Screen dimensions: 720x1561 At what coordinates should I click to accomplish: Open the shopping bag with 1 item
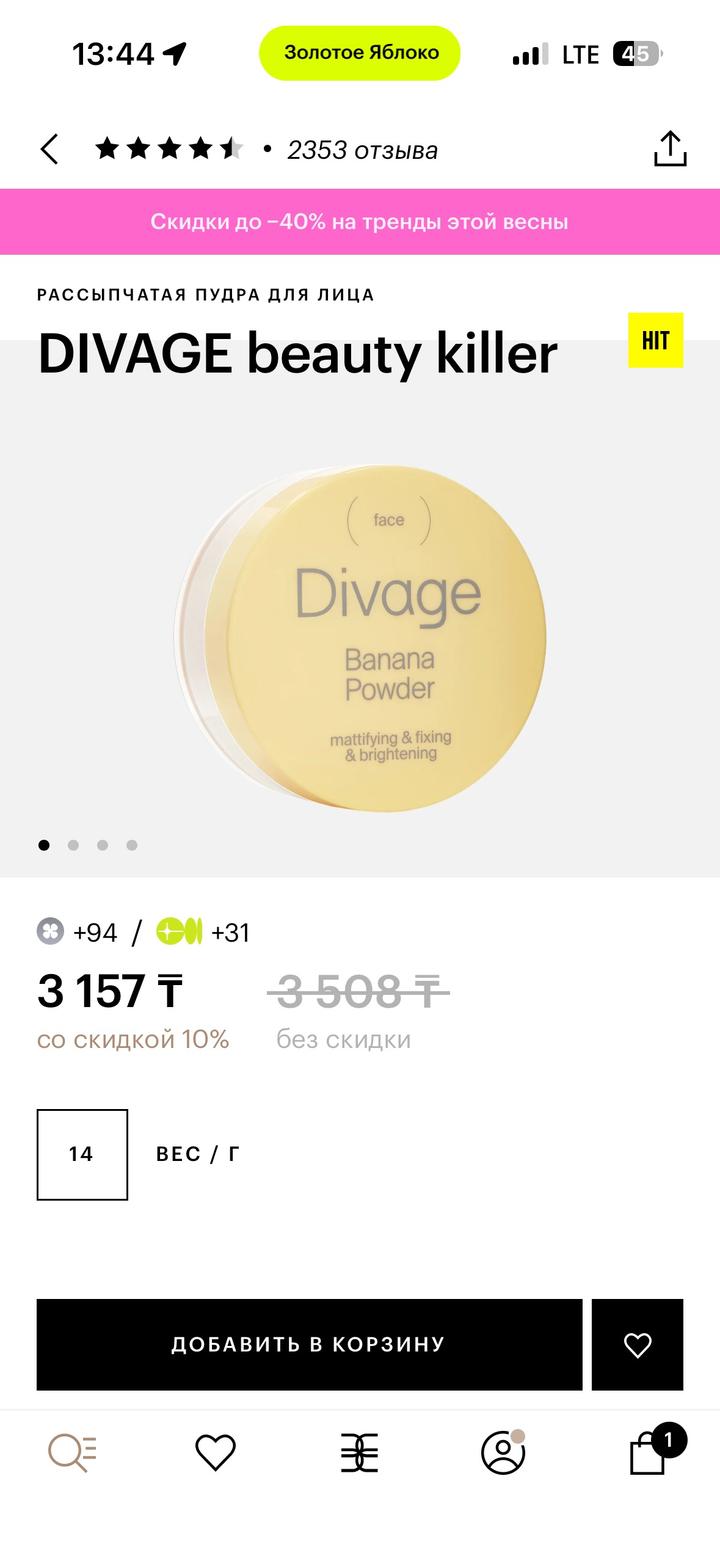tap(648, 1454)
